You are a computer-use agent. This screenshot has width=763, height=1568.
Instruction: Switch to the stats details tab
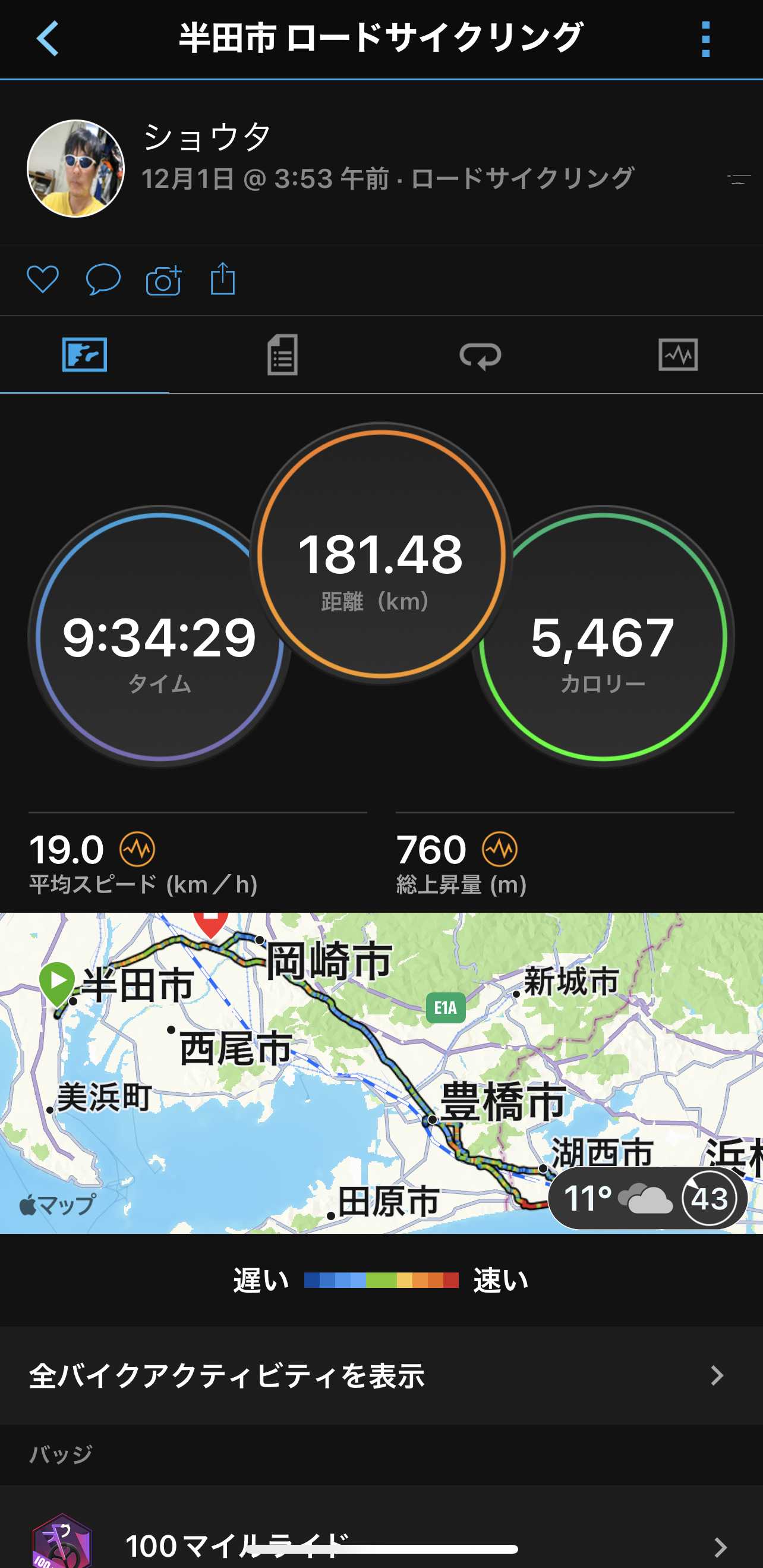[282, 355]
